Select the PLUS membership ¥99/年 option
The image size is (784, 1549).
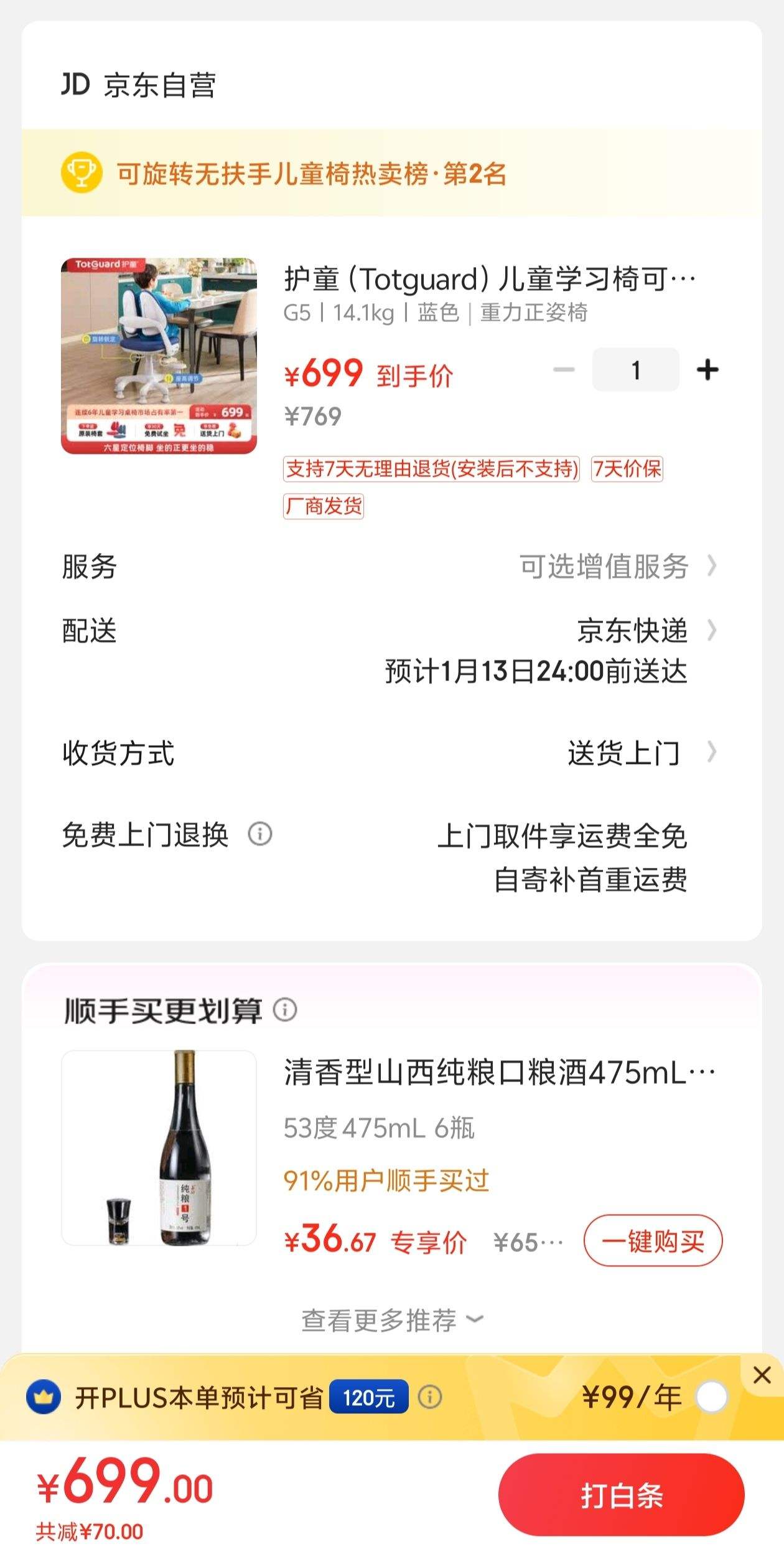point(712,1396)
